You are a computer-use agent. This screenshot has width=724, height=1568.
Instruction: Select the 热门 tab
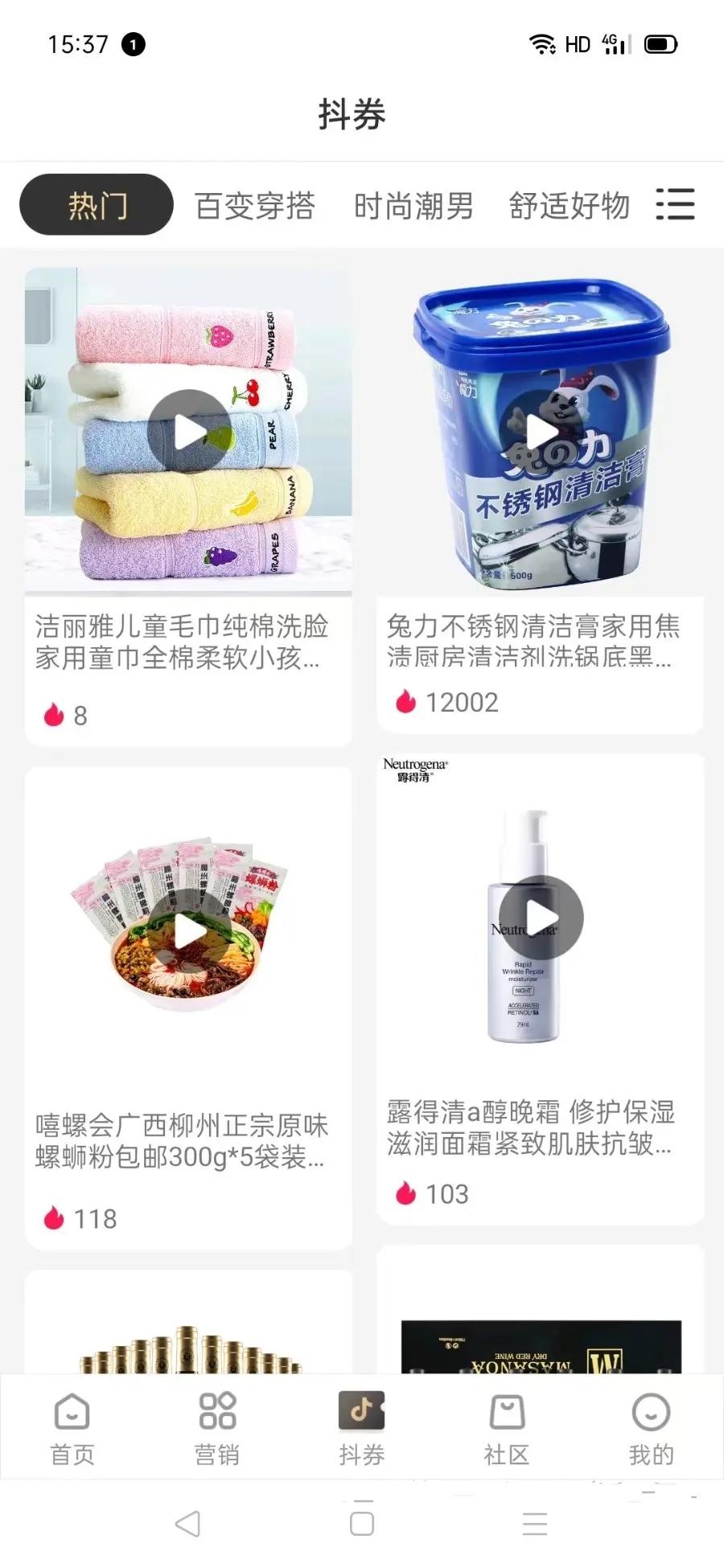97,205
